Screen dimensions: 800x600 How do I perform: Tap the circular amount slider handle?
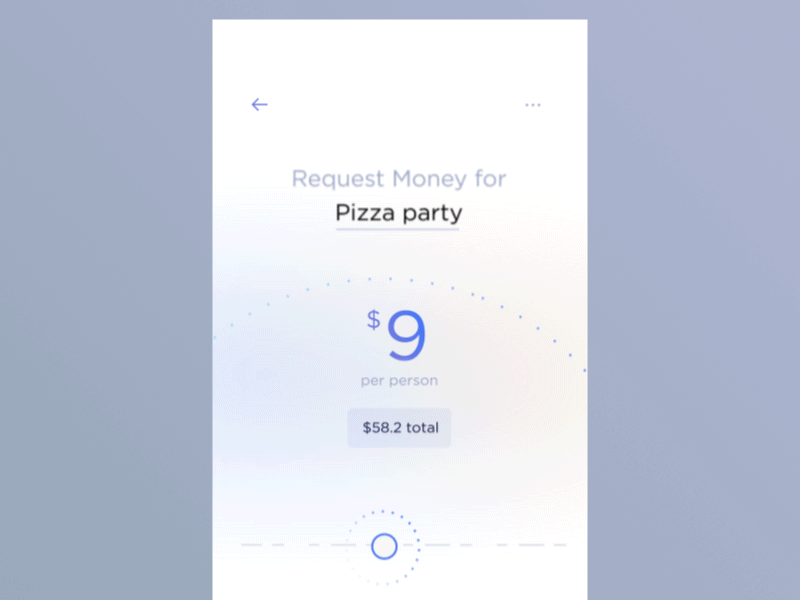[384, 546]
